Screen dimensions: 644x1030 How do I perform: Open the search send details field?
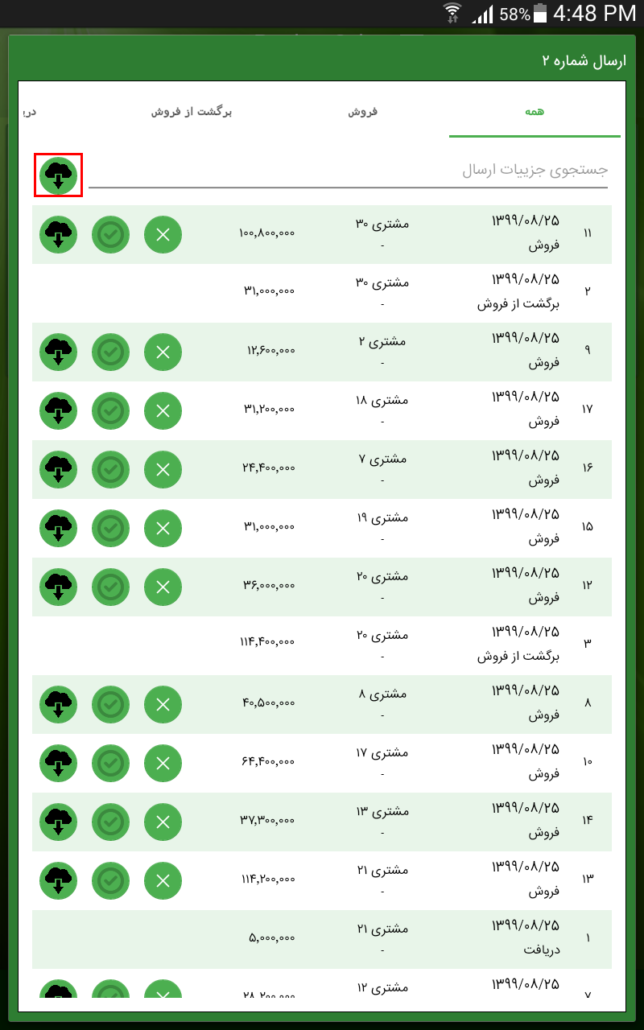(348, 171)
